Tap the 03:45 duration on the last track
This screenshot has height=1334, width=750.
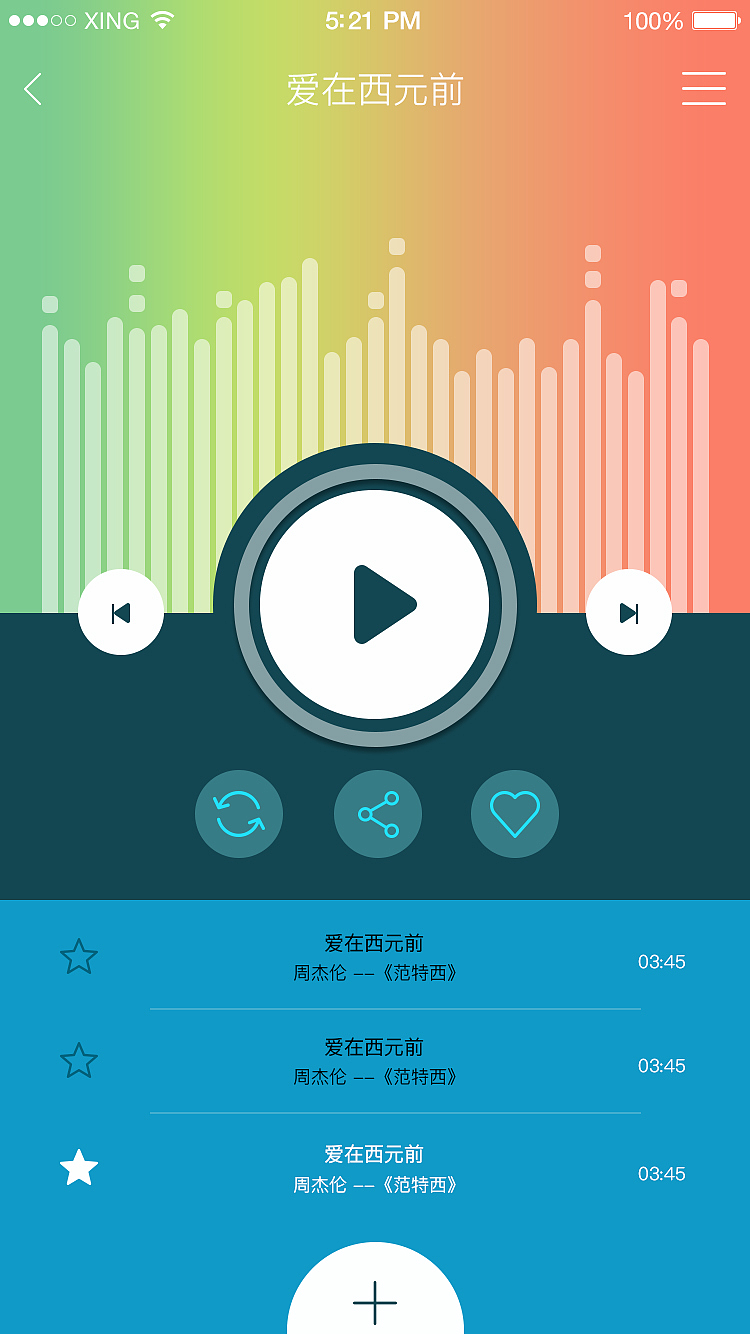[x=662, y=1174]
